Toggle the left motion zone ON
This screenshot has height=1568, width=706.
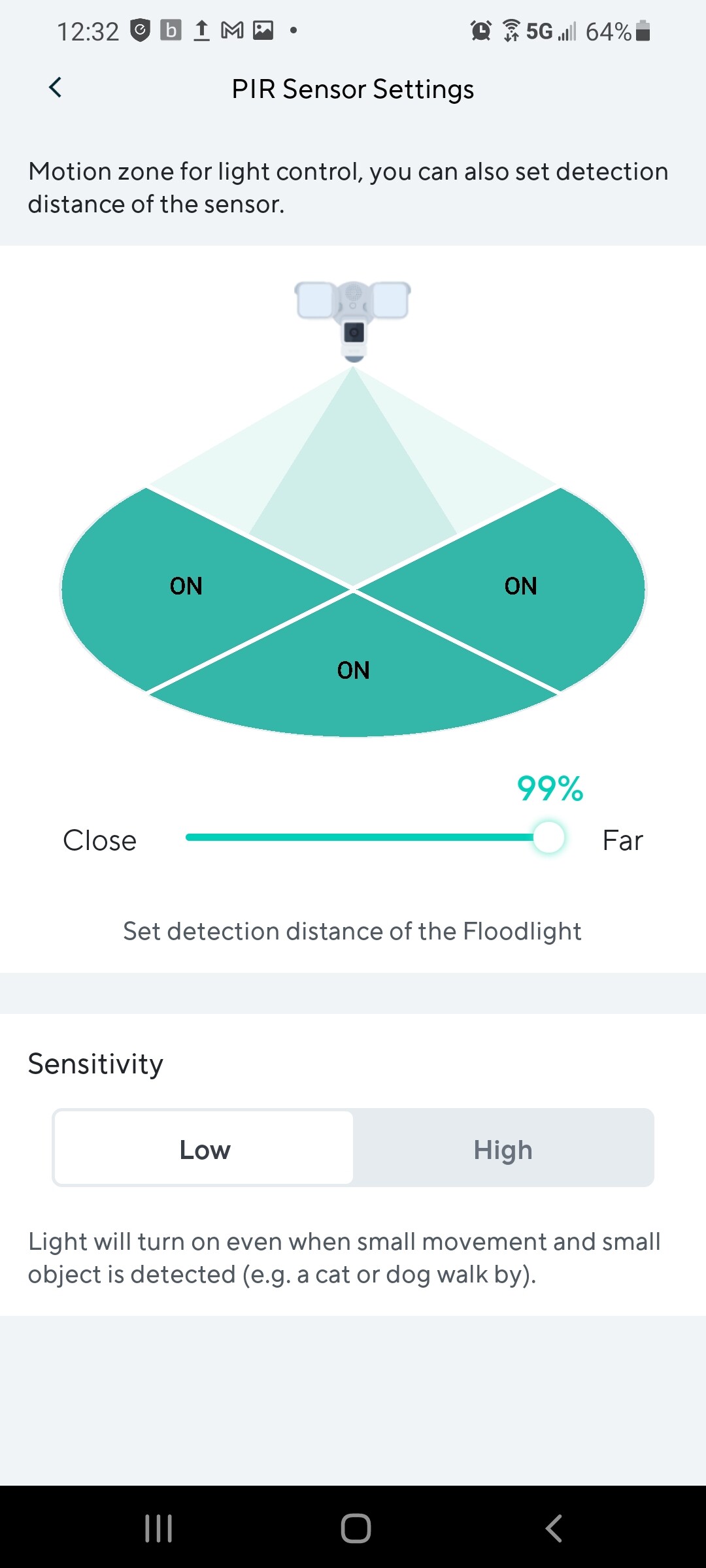(186, 586)
